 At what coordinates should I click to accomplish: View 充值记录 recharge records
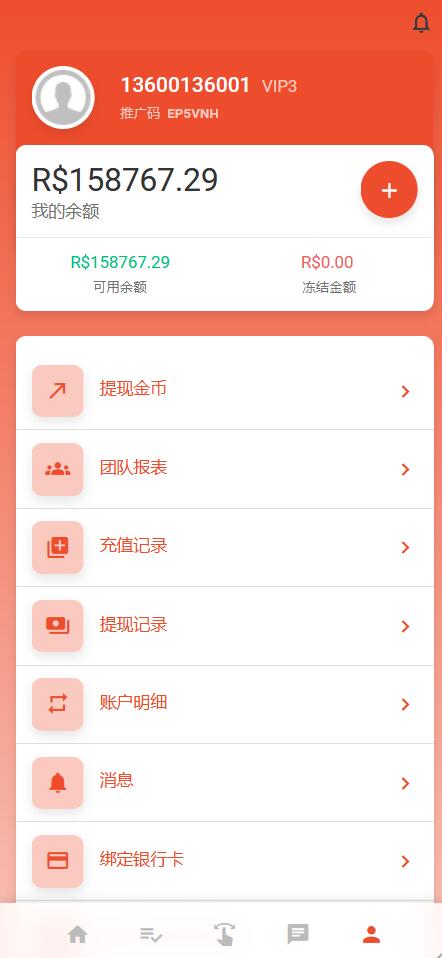pyautogui.click(x=224, y=547)
